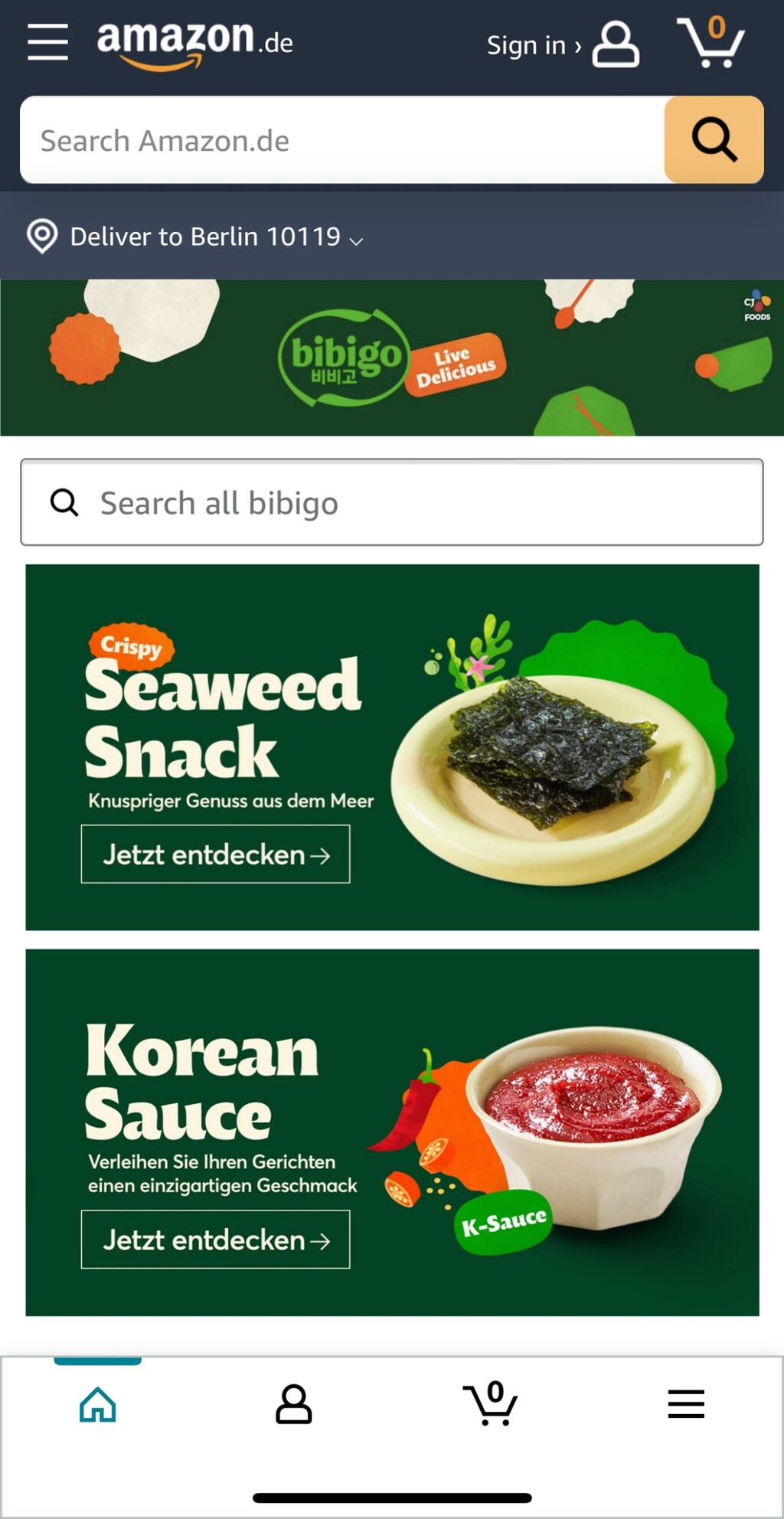Submit search with the orange magnifier button
This screenshot has width=784, height=1519.
(x=714, y=140)
